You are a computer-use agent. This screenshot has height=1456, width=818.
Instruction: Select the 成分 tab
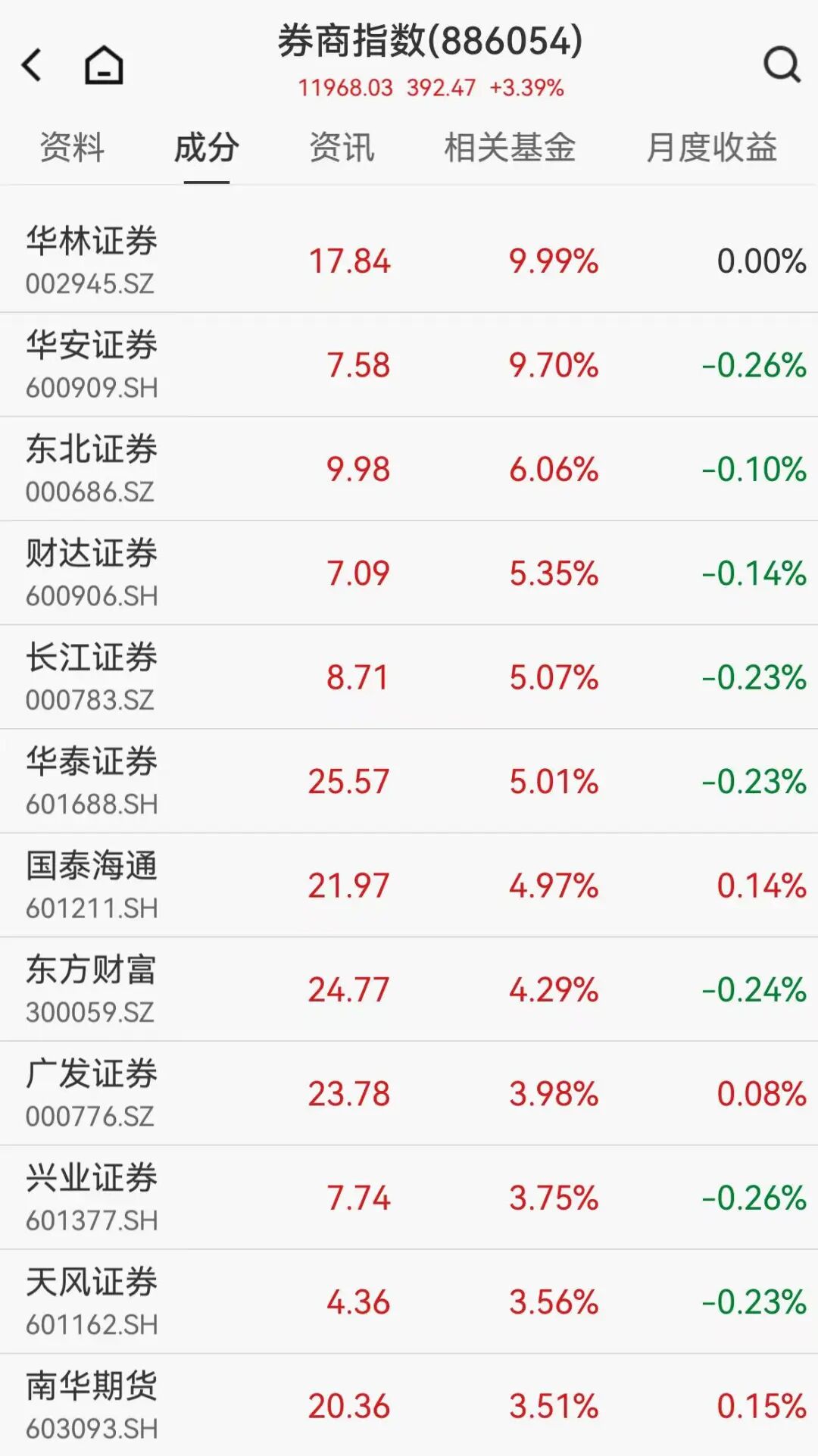pos(206,148)
